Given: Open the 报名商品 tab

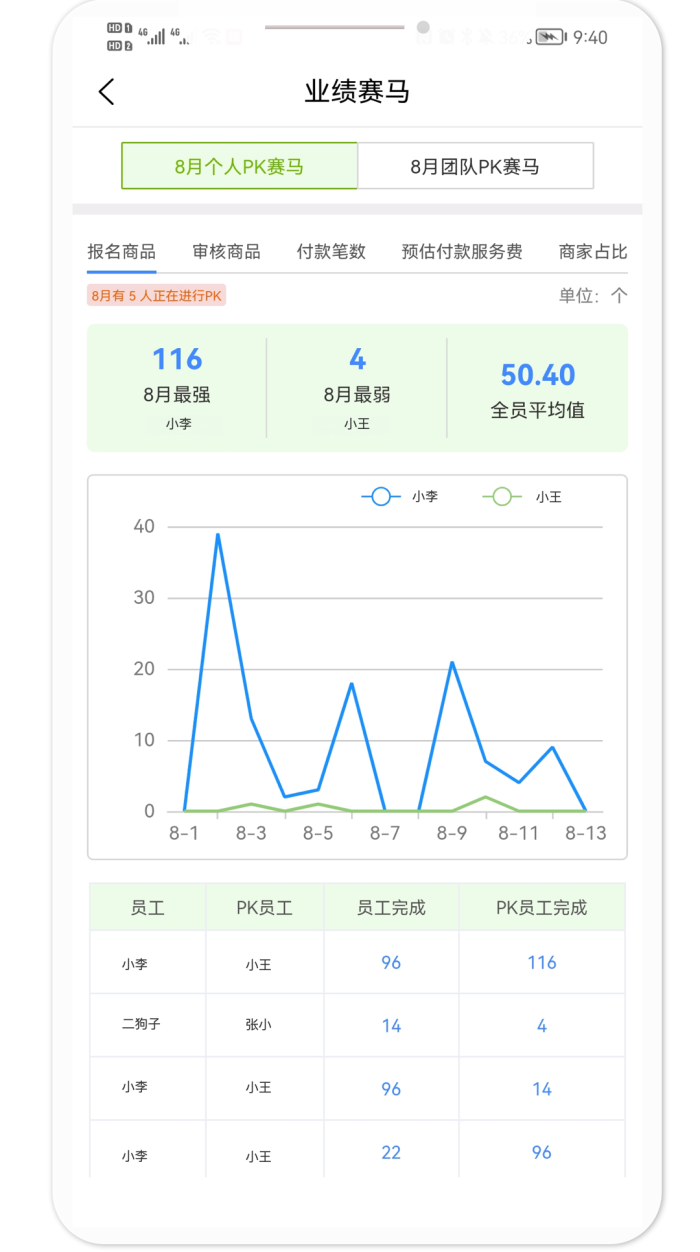Looking at the screenshot, I should [x=121, y=252].
